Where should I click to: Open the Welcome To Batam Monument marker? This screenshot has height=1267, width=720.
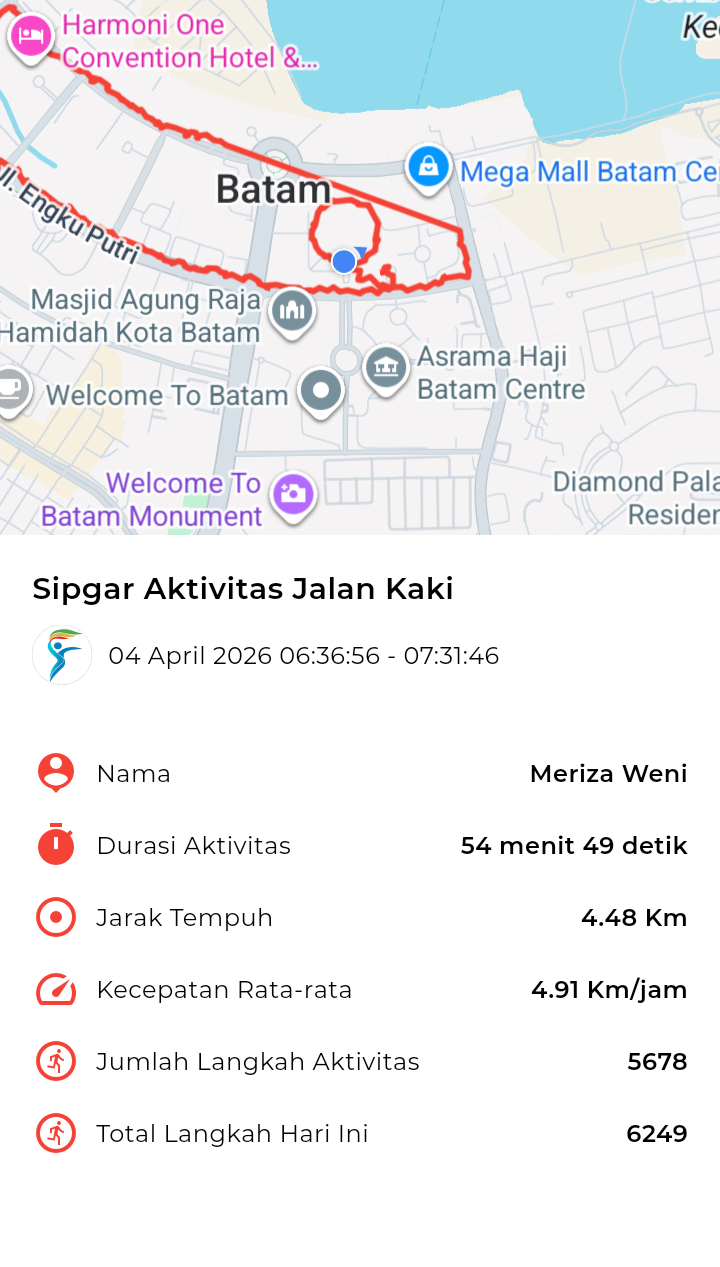[x=293, y=494]
